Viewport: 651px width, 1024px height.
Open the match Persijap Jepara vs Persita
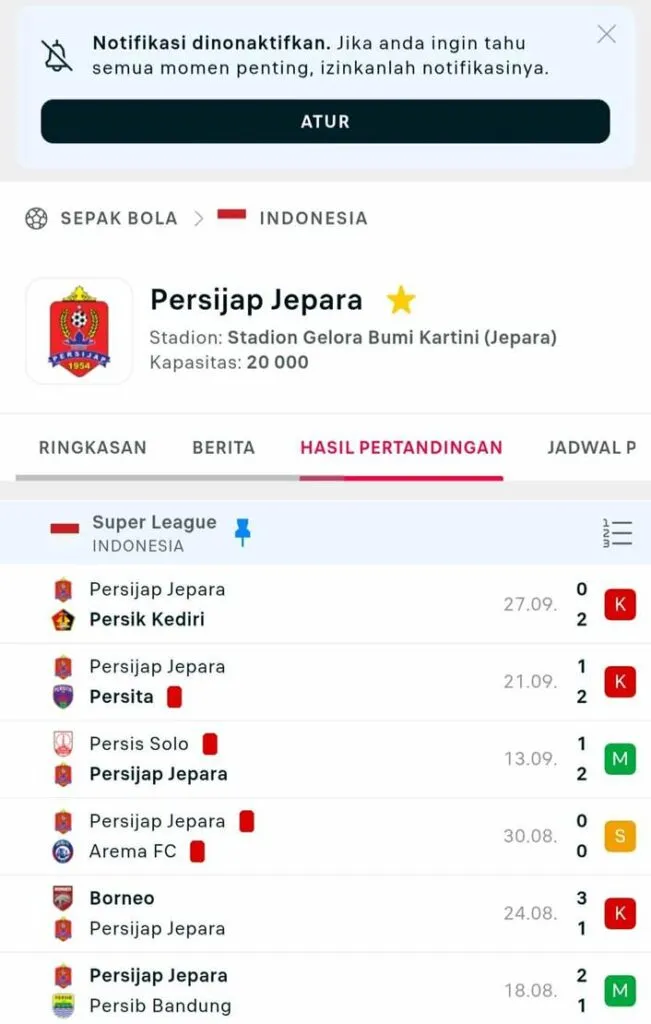[x=325, y=681]
